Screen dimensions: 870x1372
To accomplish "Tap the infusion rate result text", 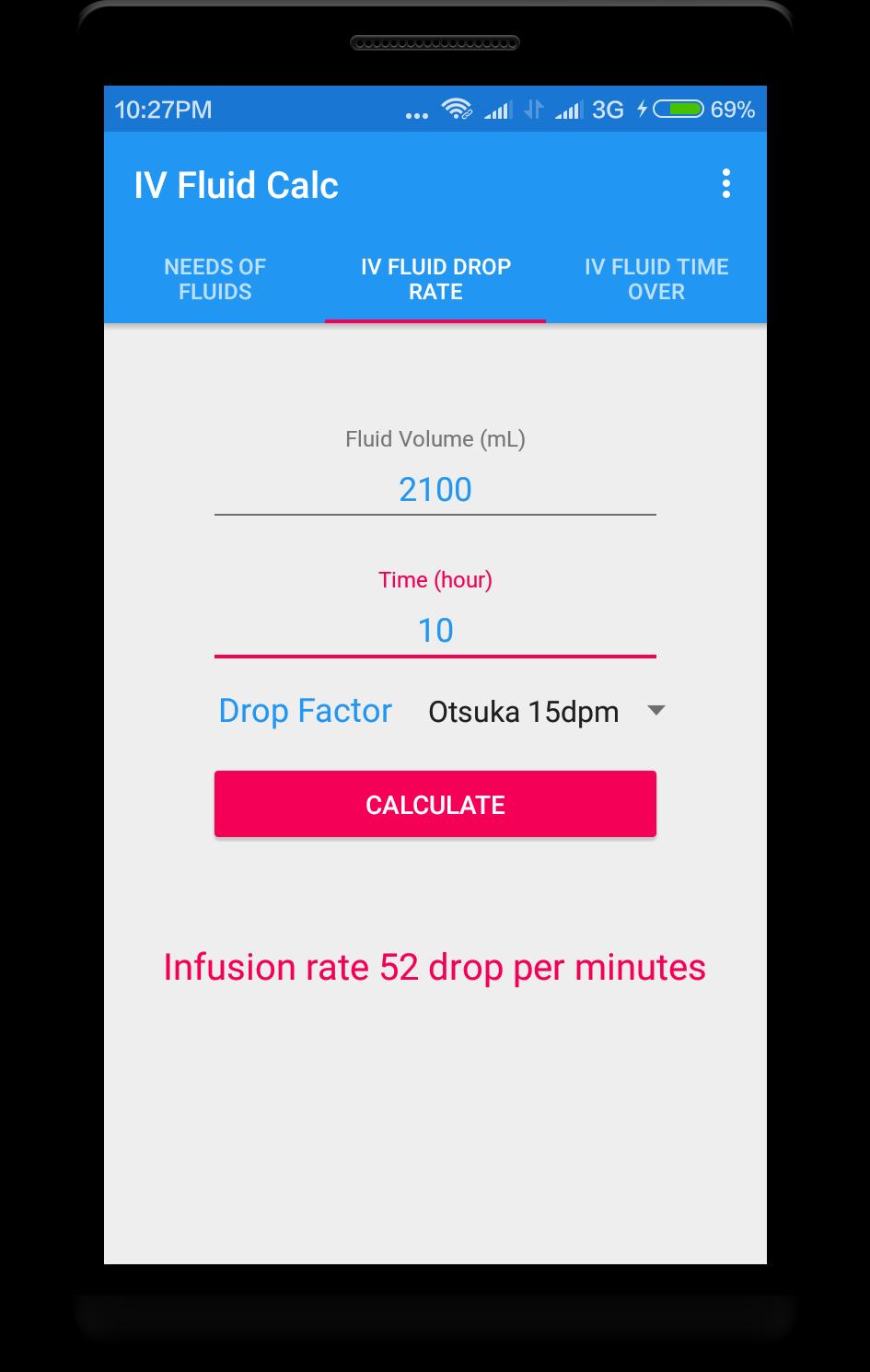I will [435, 967].
